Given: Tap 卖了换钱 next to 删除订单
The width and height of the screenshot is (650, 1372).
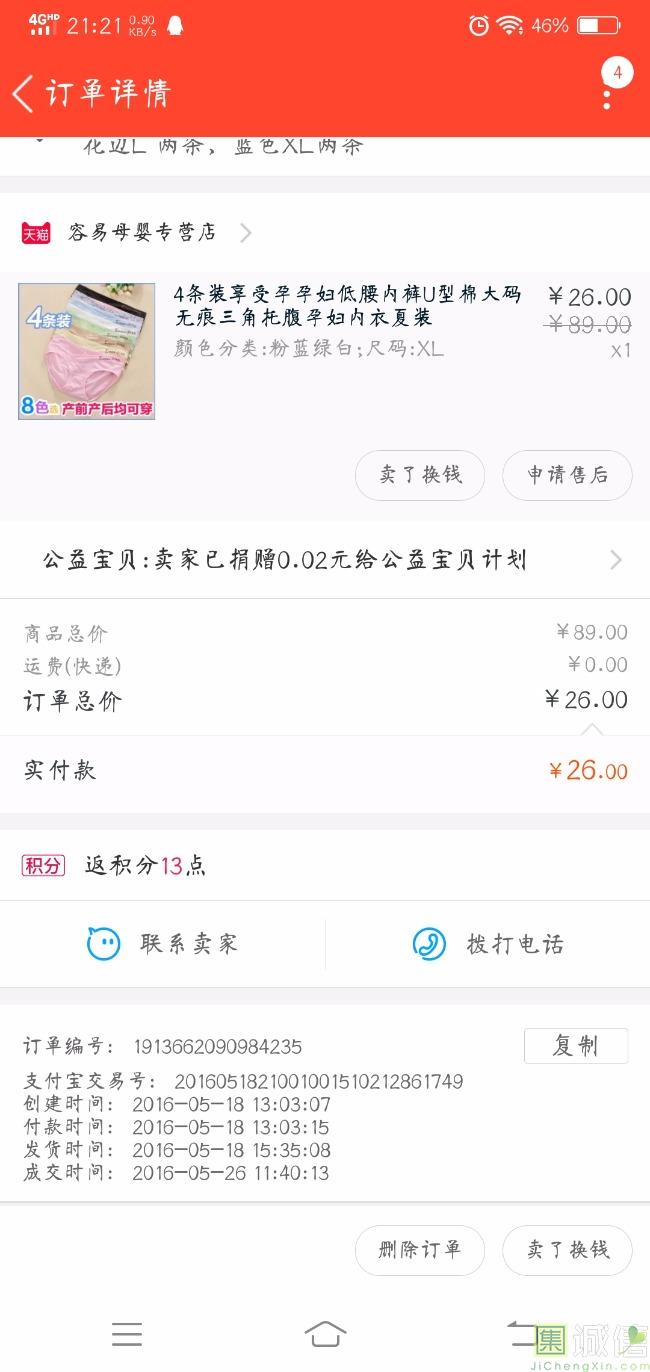Looking at the screenshot, I should pos(567,1250).
